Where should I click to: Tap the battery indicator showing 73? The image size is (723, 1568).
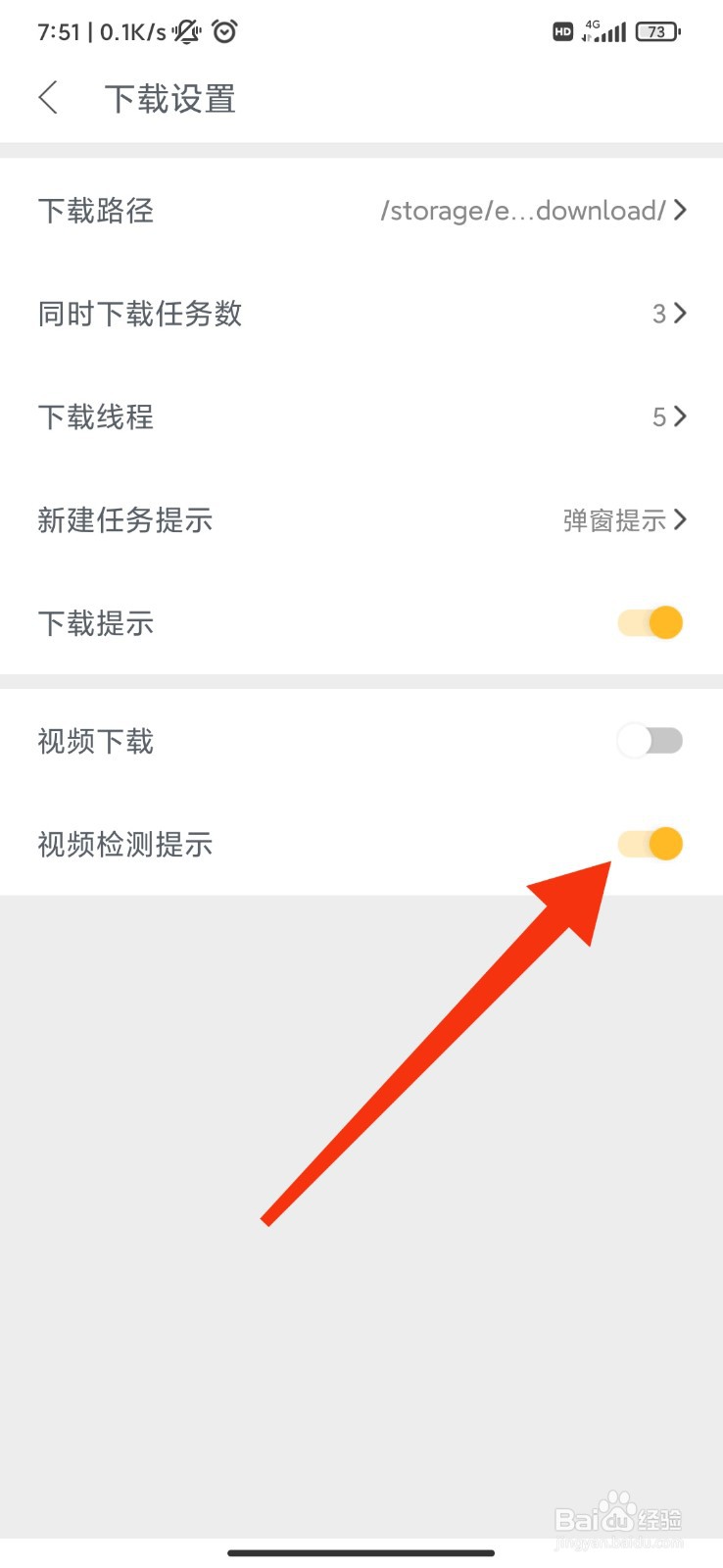[655, 30]
